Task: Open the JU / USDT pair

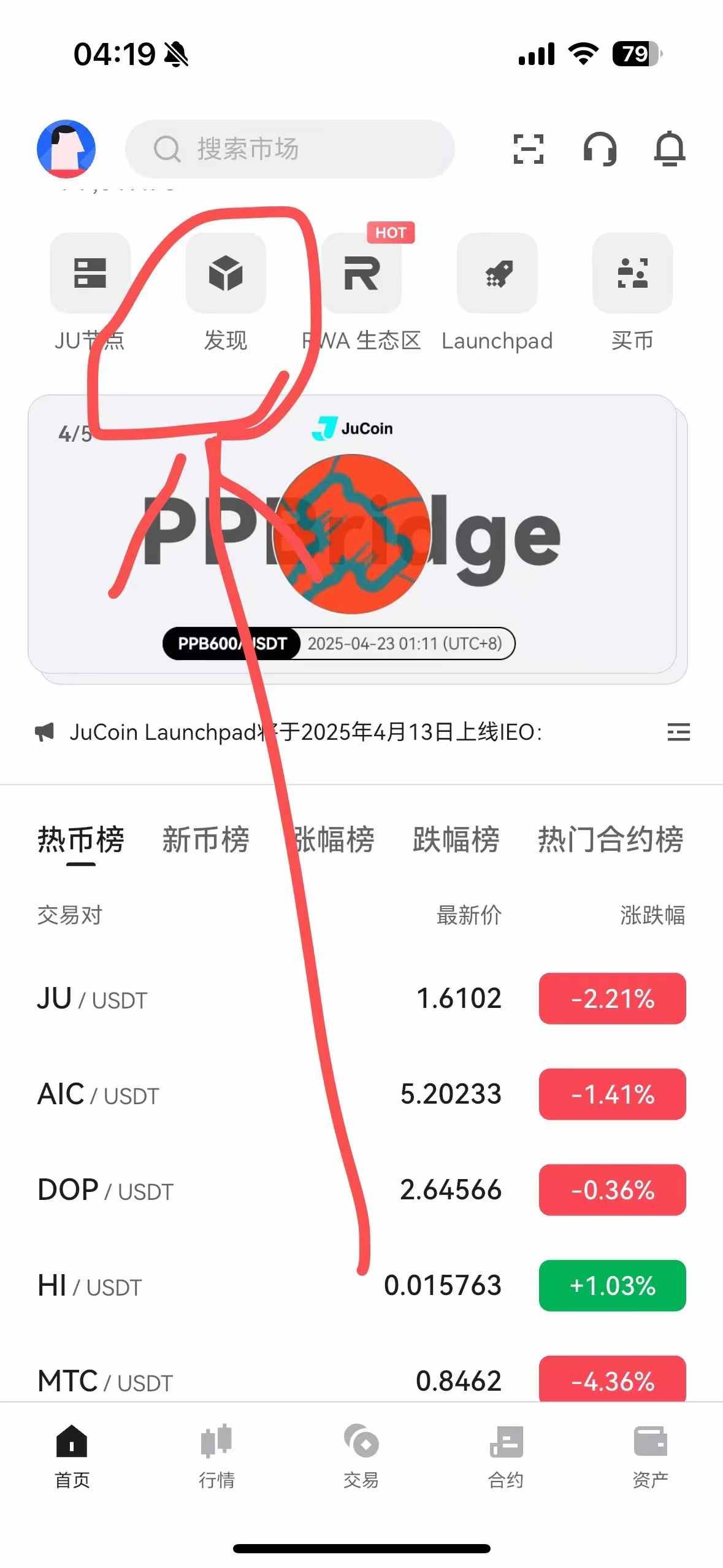Action: [x=92, y=999]
